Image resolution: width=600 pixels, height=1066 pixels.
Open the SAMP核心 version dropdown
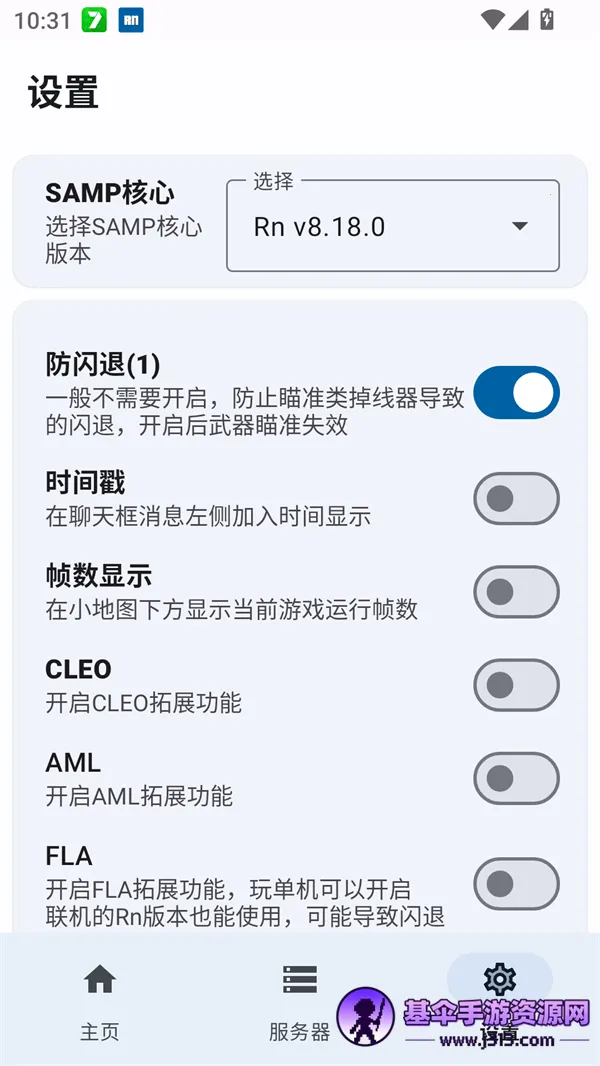393,226
